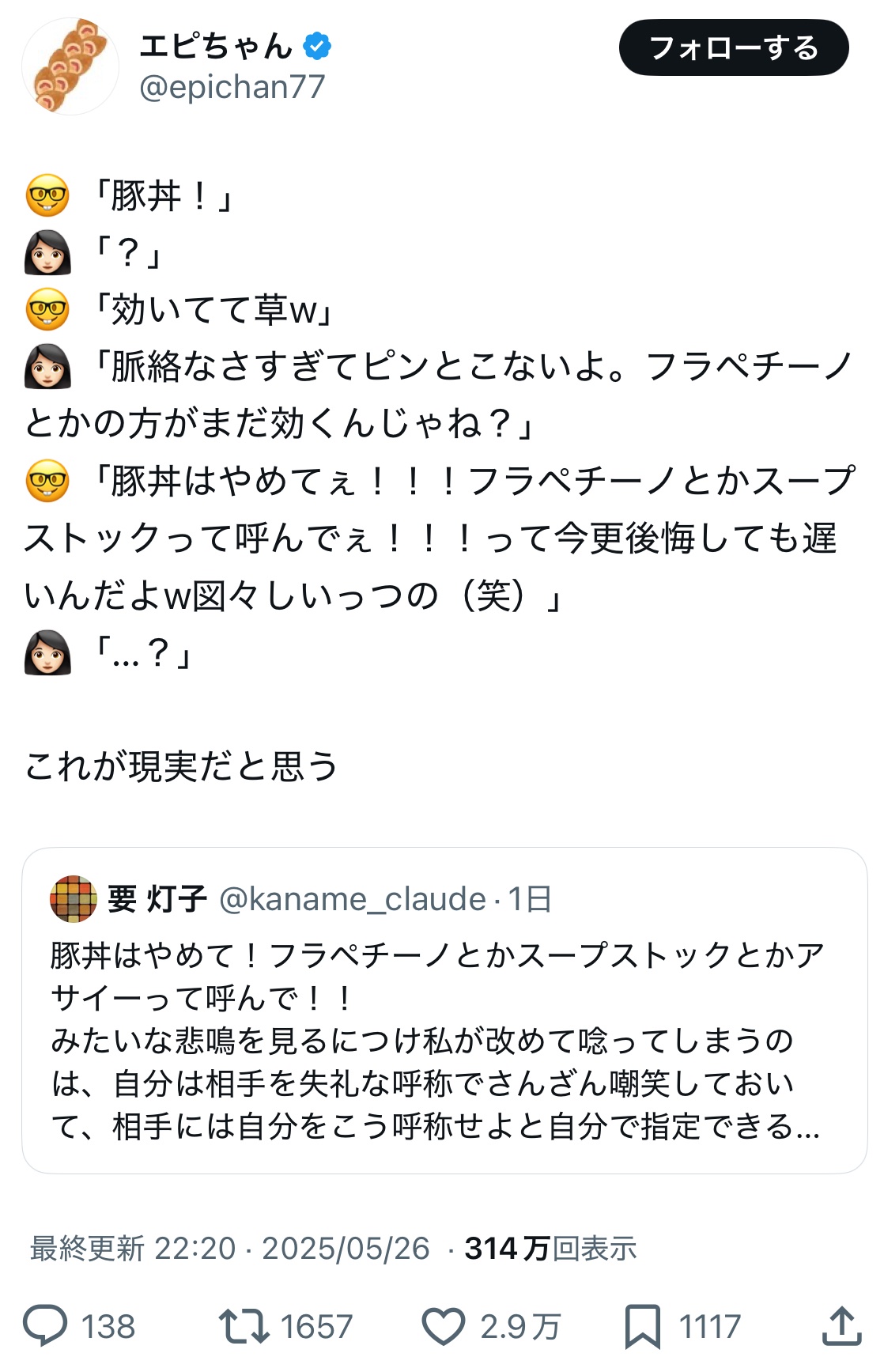Screen dimensions: 884x1372
Task: Open エピちゃん's profile avatar
Action: [x=70, y=67]
